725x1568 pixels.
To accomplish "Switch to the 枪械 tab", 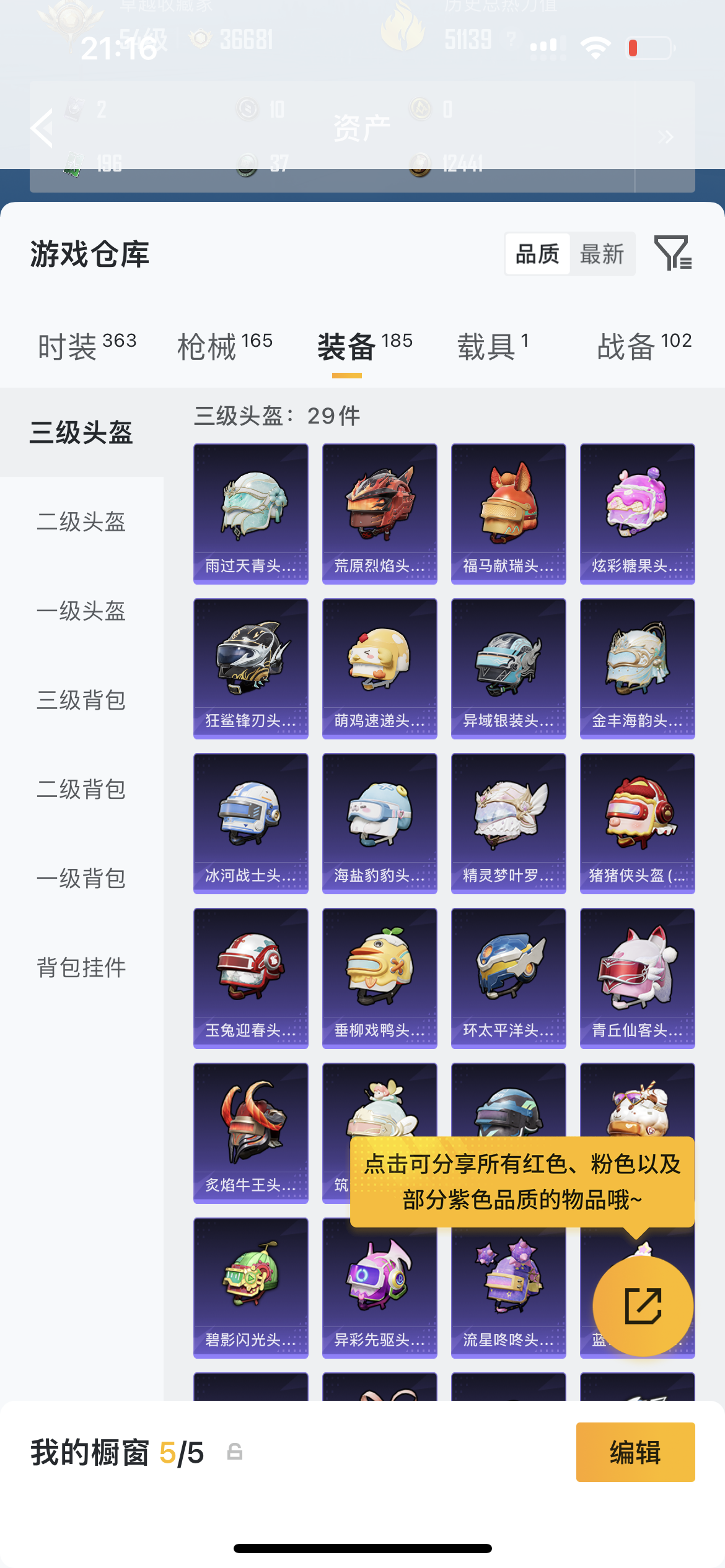I will point(224,346).
